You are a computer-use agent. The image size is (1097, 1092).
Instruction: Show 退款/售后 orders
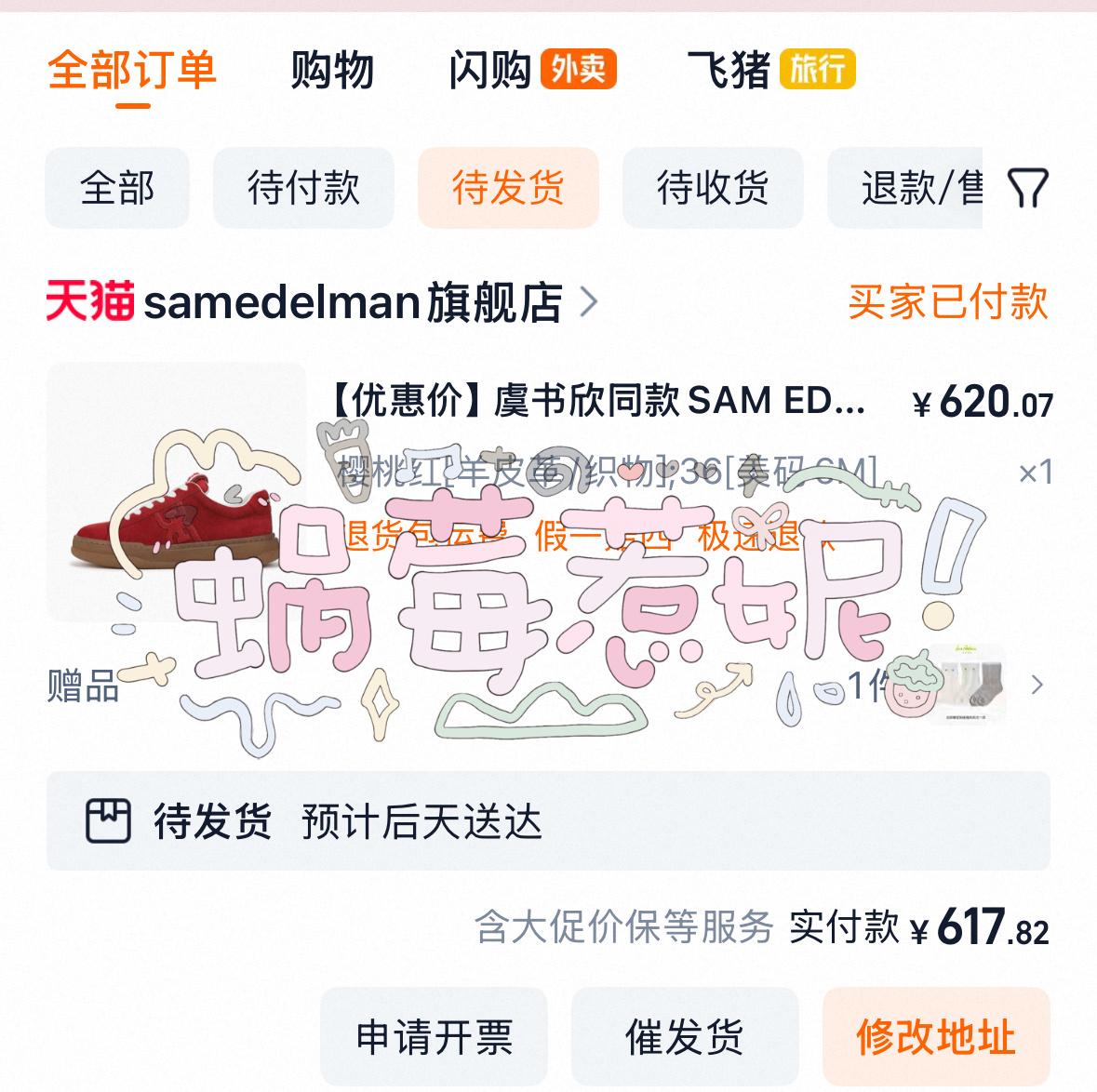click(916, 188)
